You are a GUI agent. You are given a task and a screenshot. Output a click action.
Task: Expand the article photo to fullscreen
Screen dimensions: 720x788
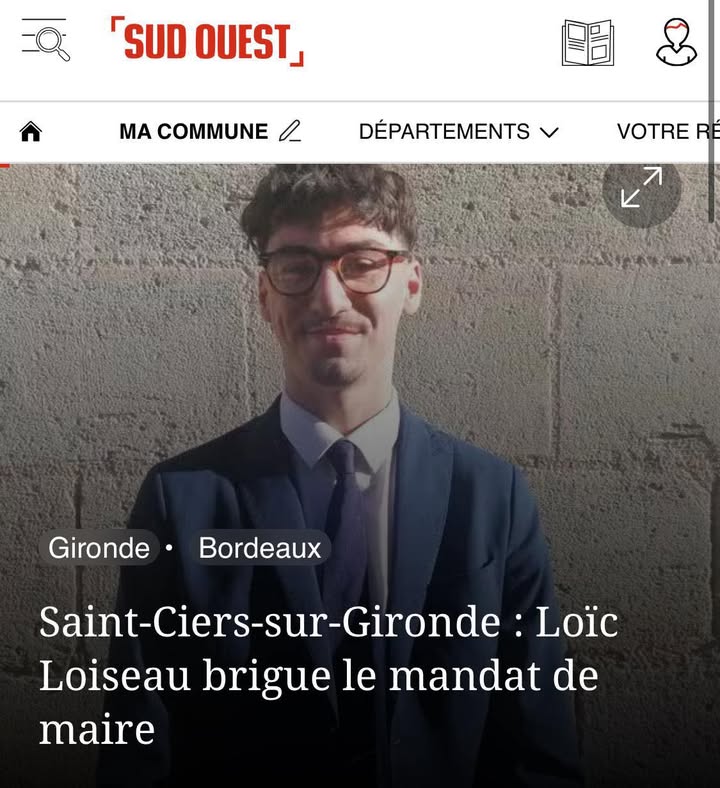tap(641, 187)
